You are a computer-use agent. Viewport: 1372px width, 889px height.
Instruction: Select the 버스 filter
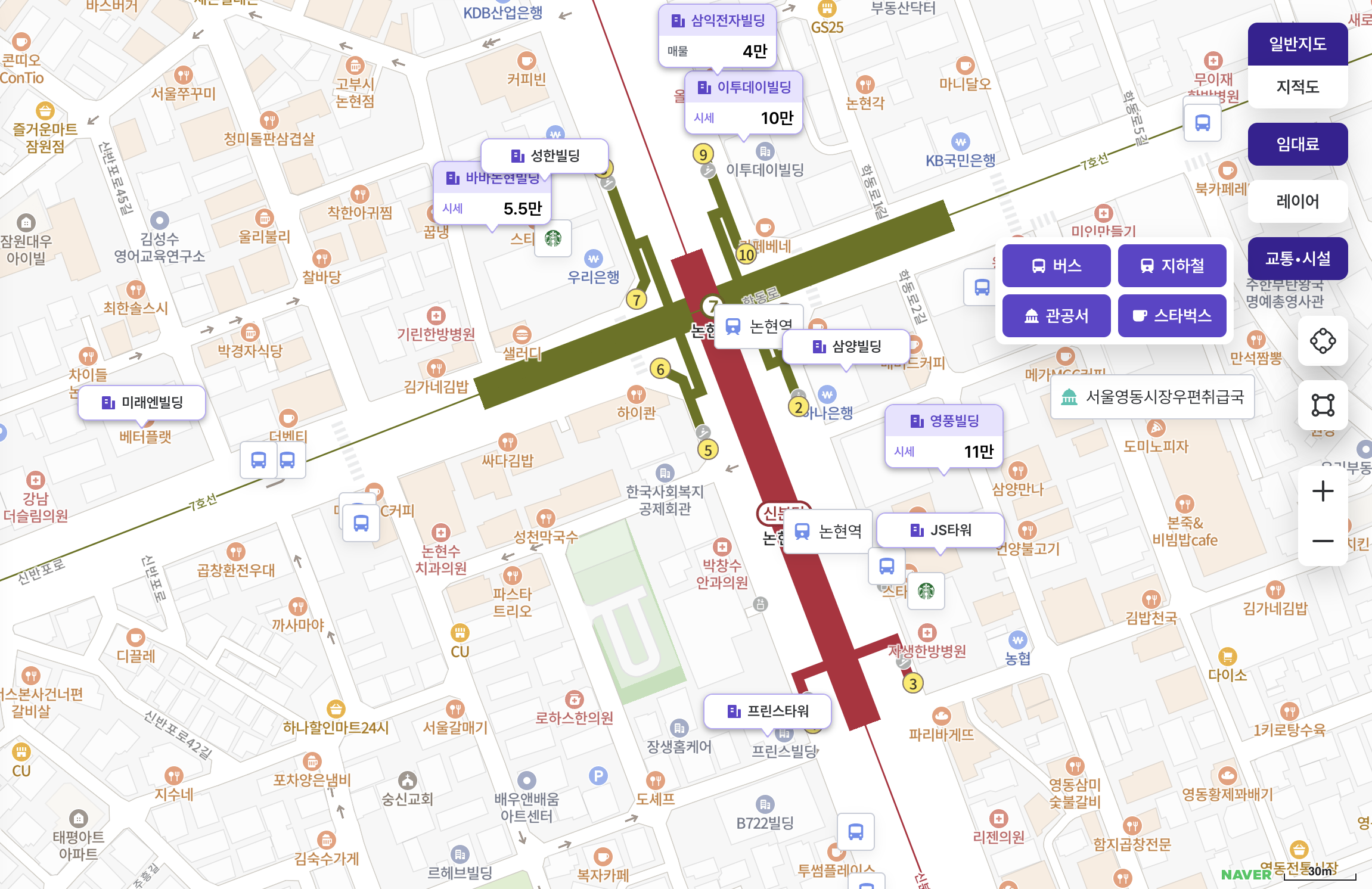(1056, 266)
